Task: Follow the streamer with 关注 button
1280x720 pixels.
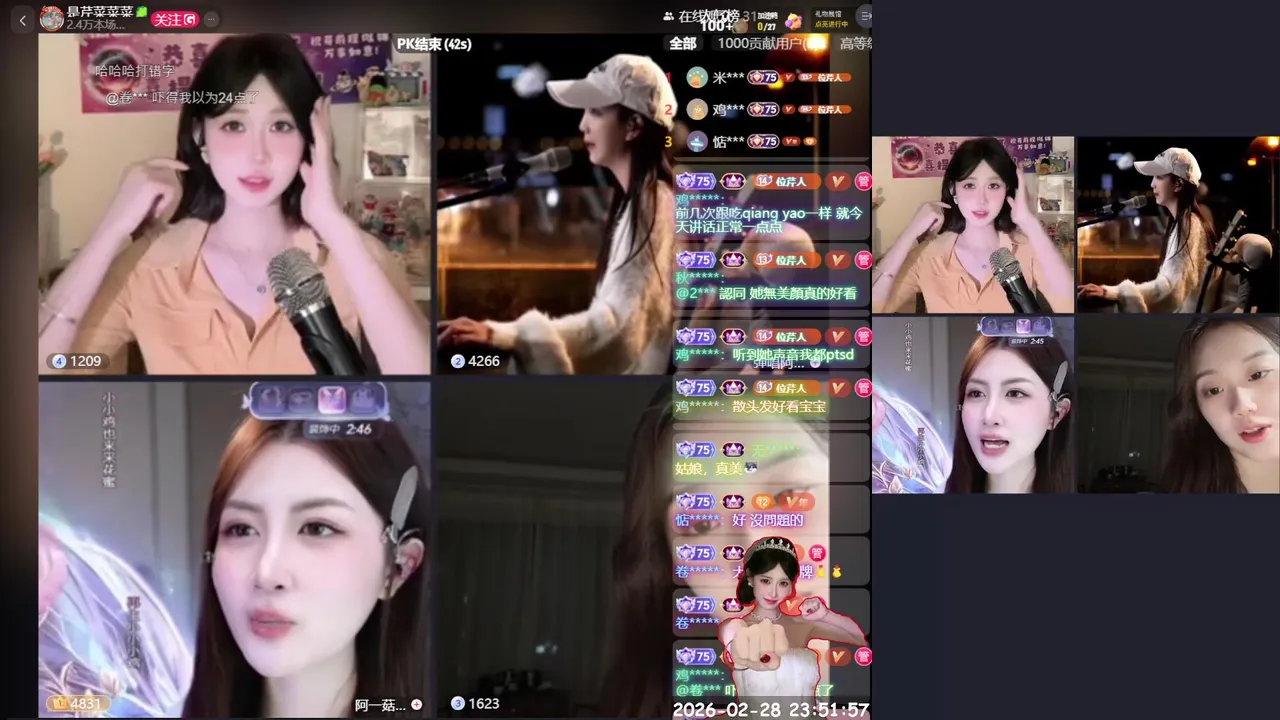Action: tap(175, 19)
